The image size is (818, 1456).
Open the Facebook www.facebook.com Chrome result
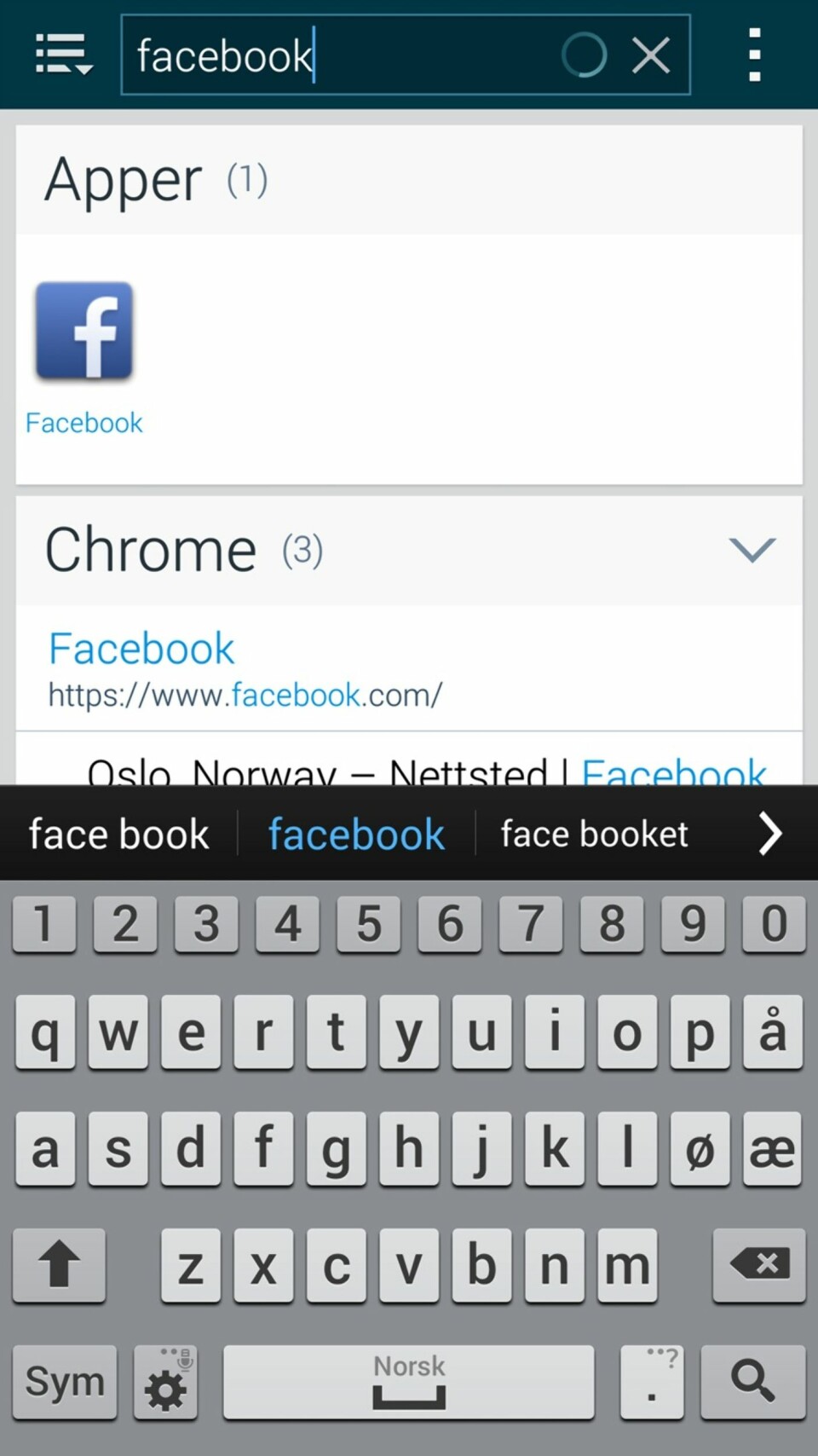[x=245, y=669]
